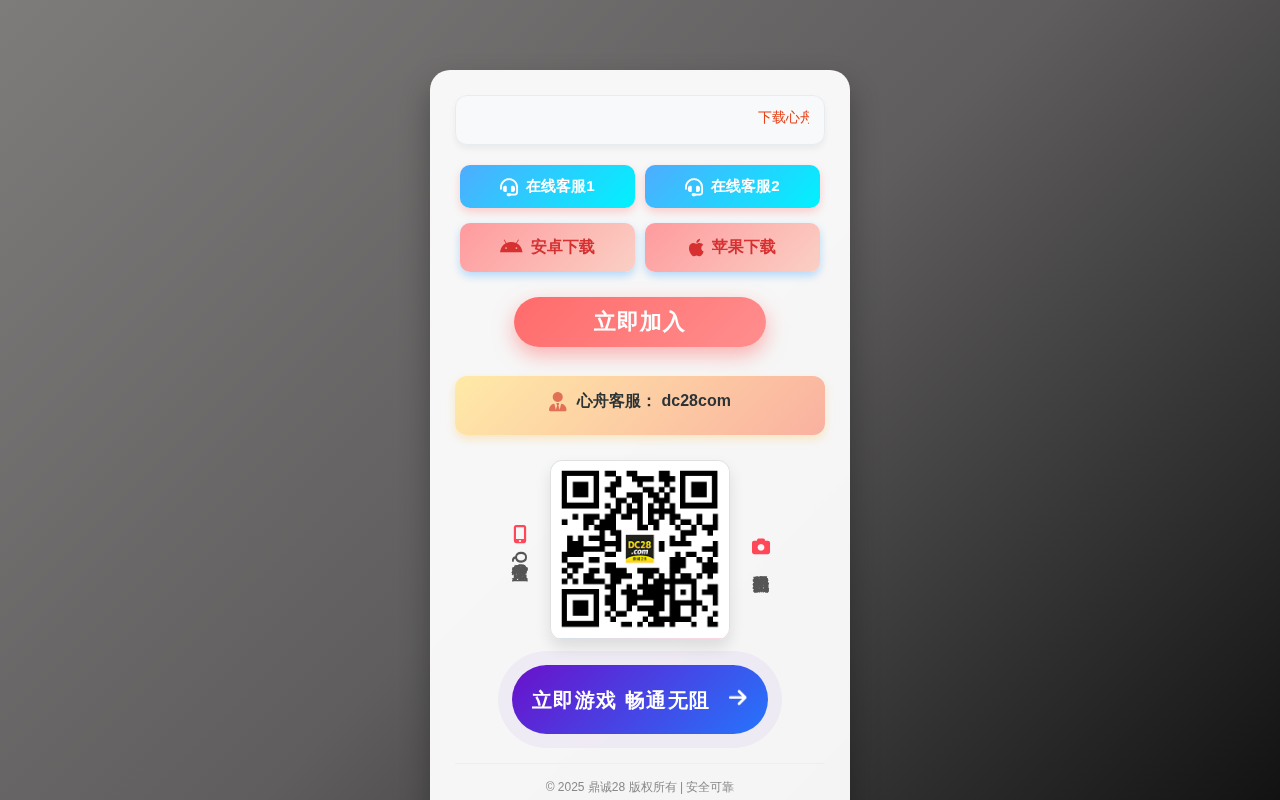Tap 立即游戏 畅通无阻 arrow button

[640, 699]
